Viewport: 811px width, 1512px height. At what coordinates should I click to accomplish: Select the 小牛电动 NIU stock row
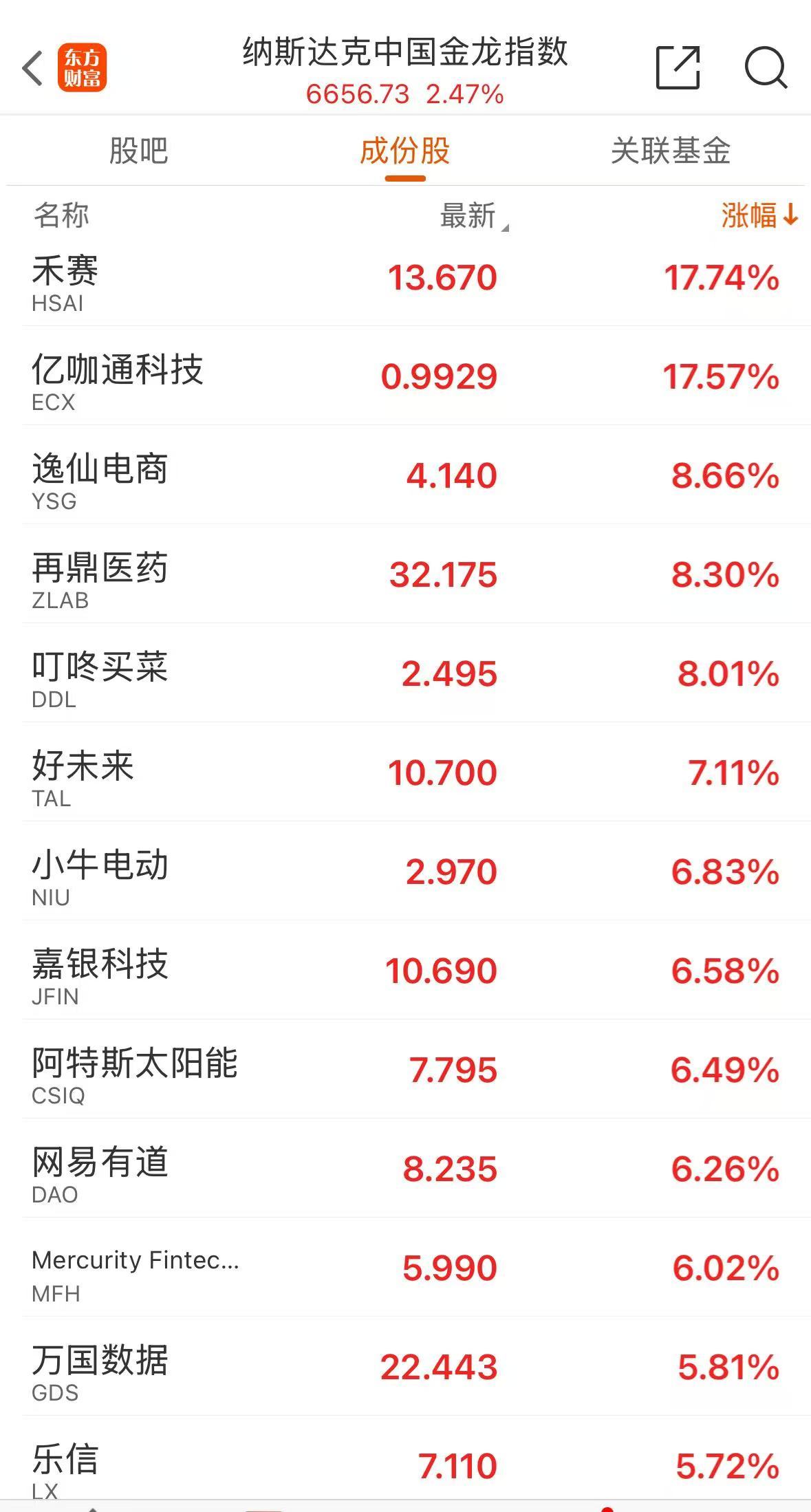pos(406,872)
